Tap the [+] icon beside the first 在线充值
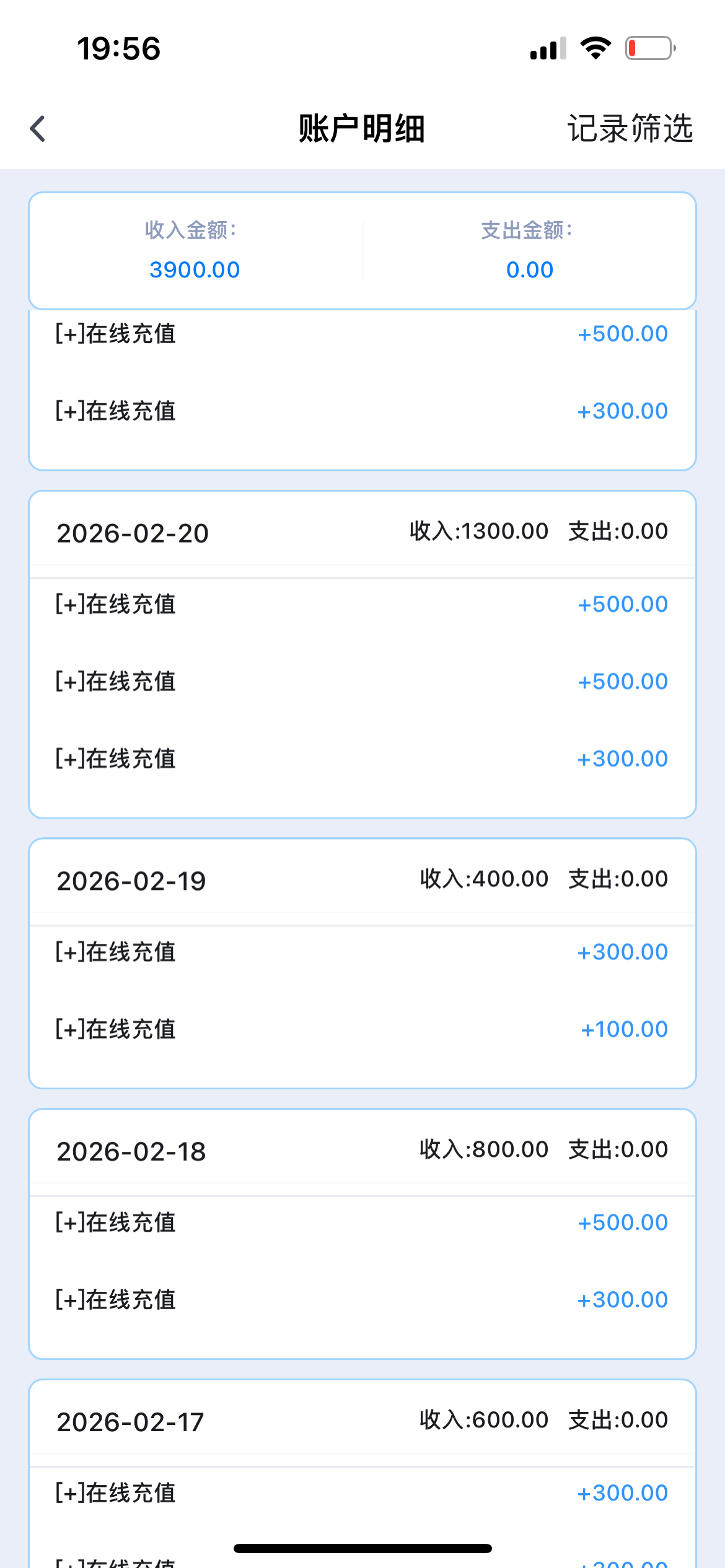This screenshot has height=1568, width=725. tap(68, 333)
